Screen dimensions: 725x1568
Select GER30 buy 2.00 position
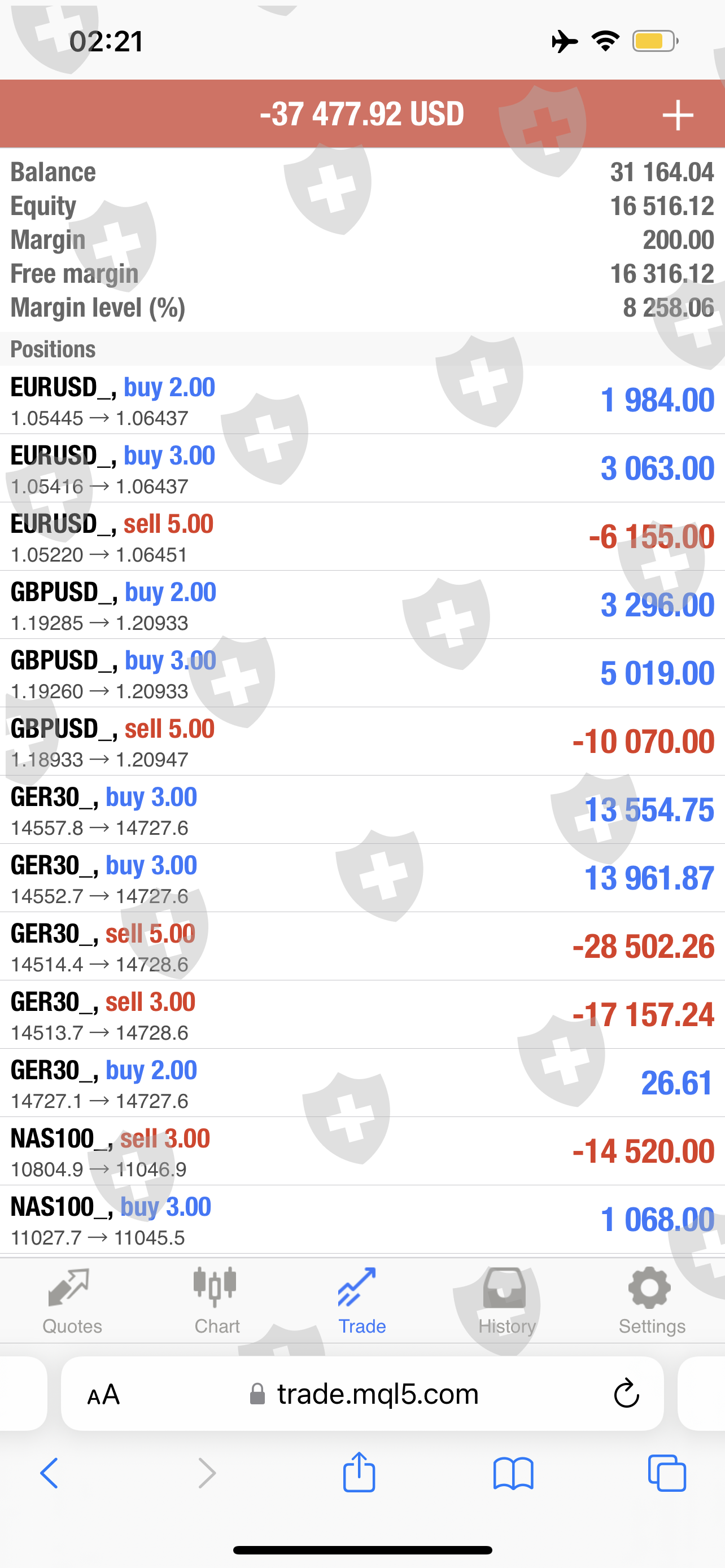tap(362, 1083)
